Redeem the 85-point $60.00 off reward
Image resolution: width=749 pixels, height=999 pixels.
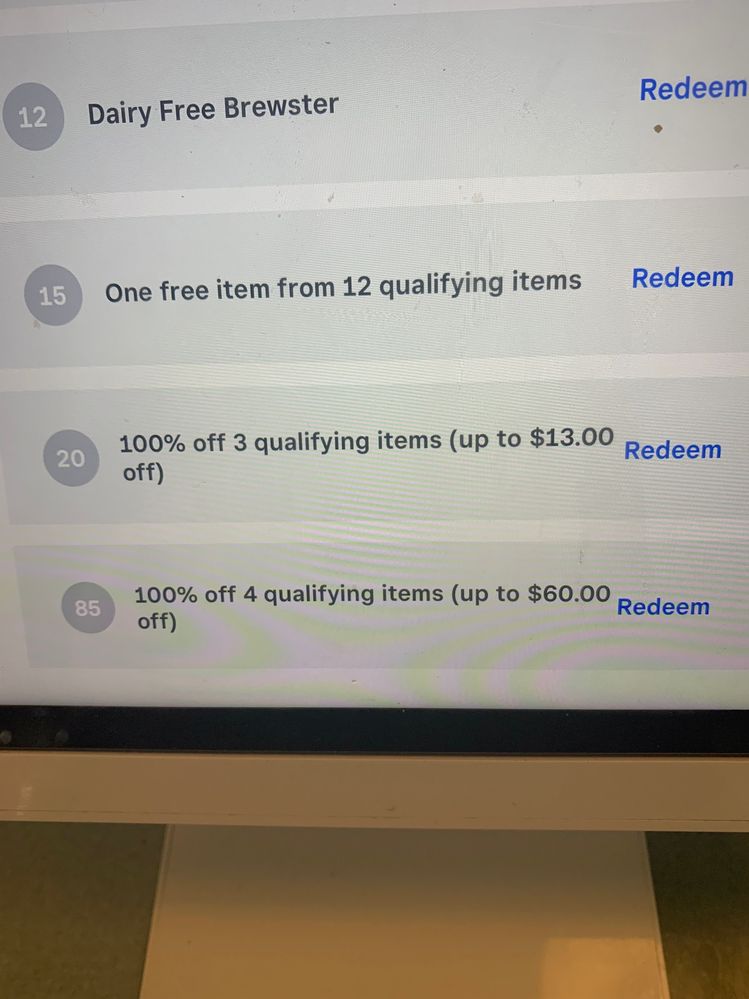(x=663, y=607)
